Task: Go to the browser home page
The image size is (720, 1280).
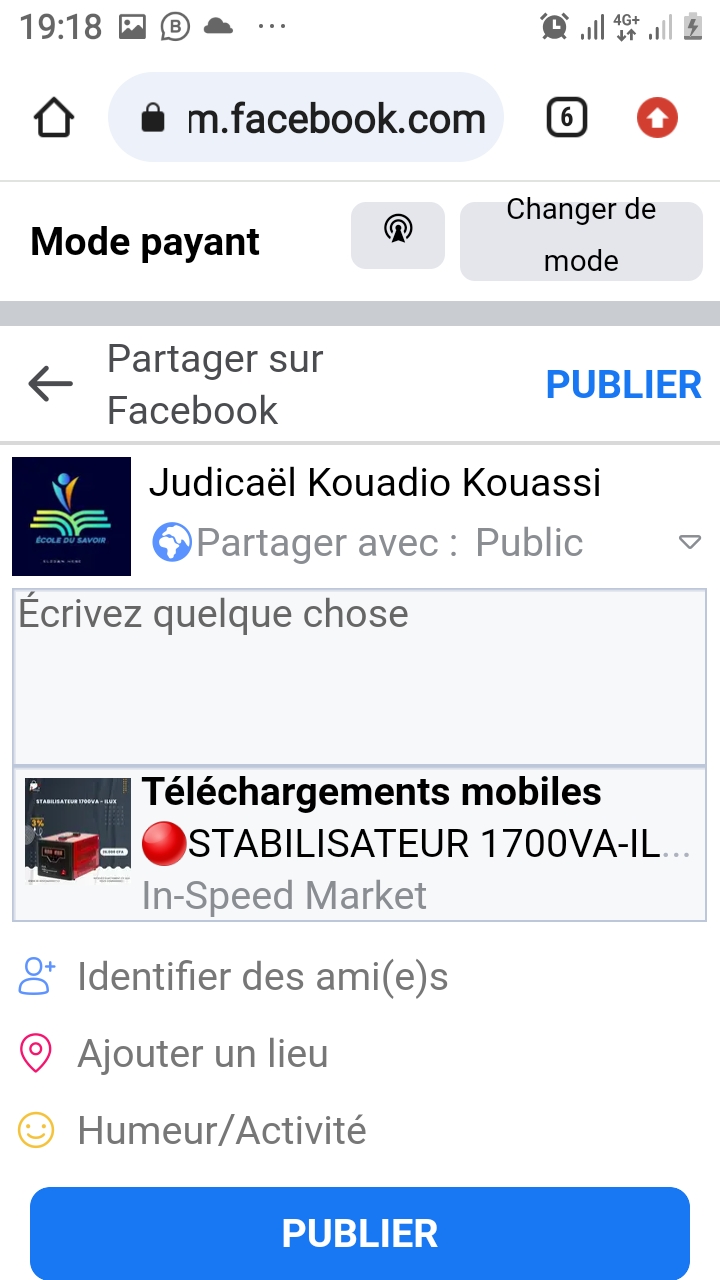Action: pos(54,119)
